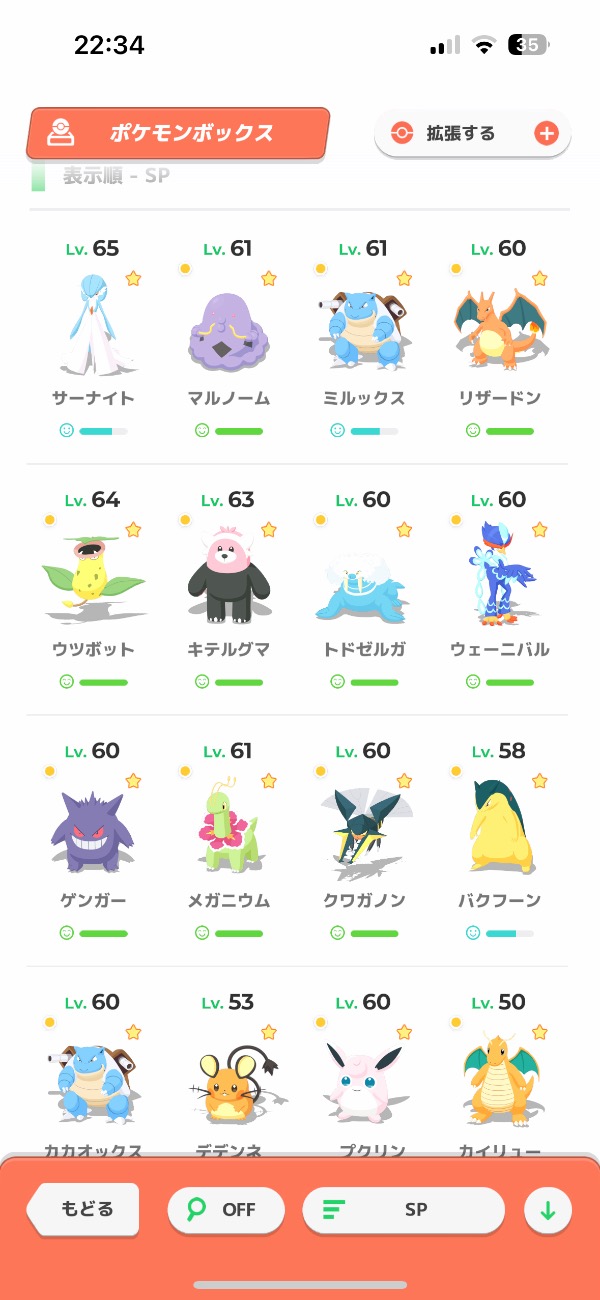Image resolution: width=600 pixels, height=1300 pixels.
Task: View プクリン Lv. 60
Action: [365, 1080]
